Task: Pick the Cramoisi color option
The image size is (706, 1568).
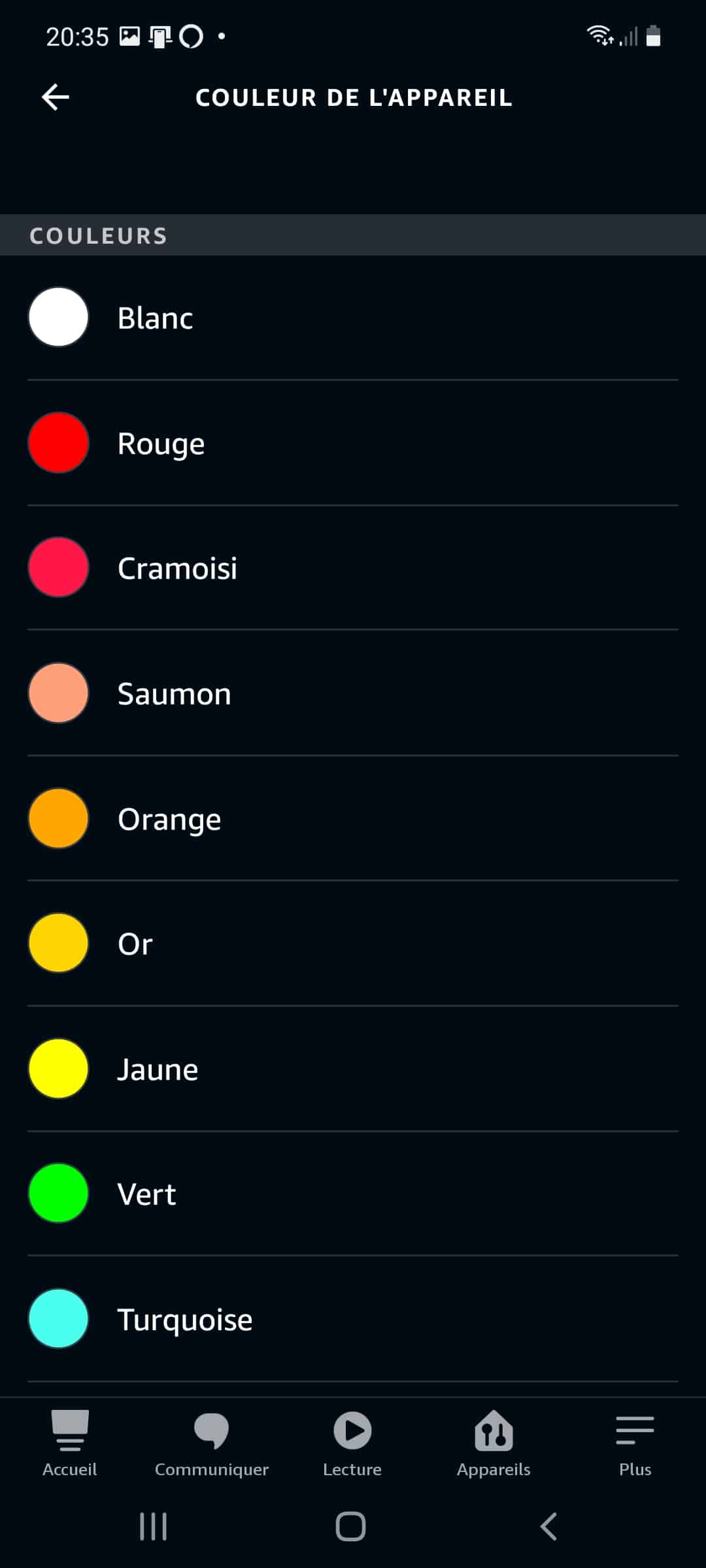Action: (353, 568)
